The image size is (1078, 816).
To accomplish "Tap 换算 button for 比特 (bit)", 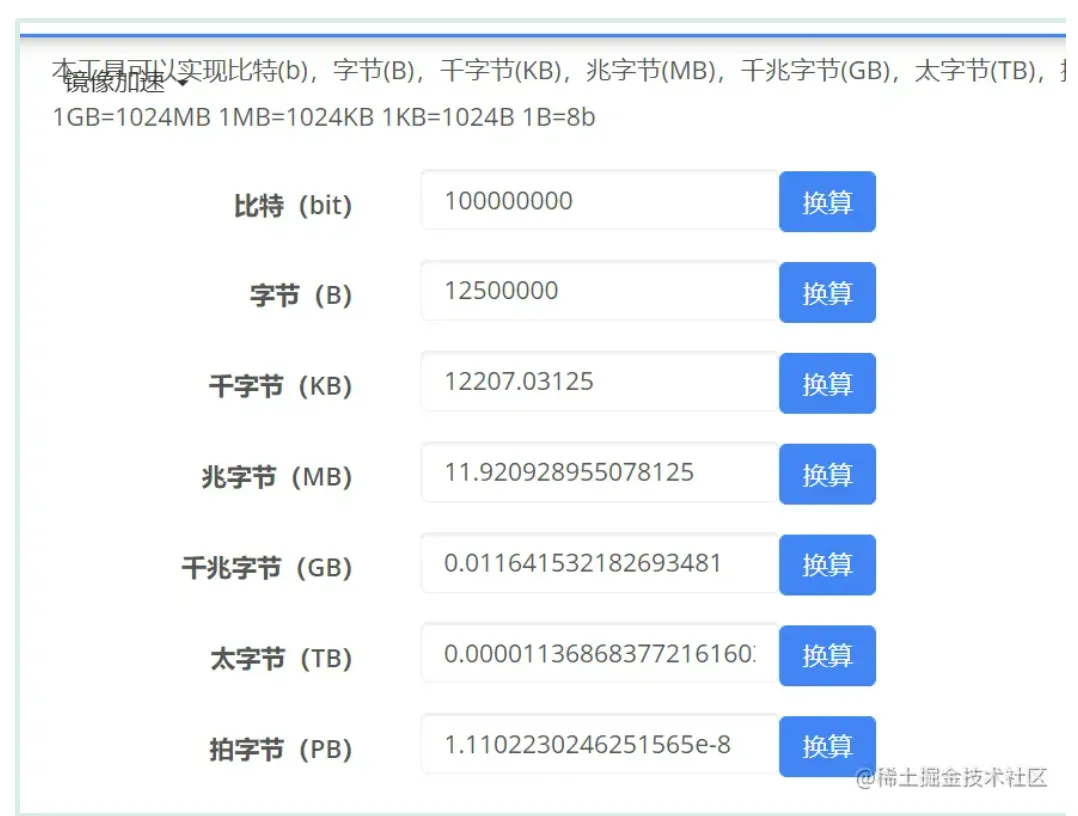I will (827, 202).
